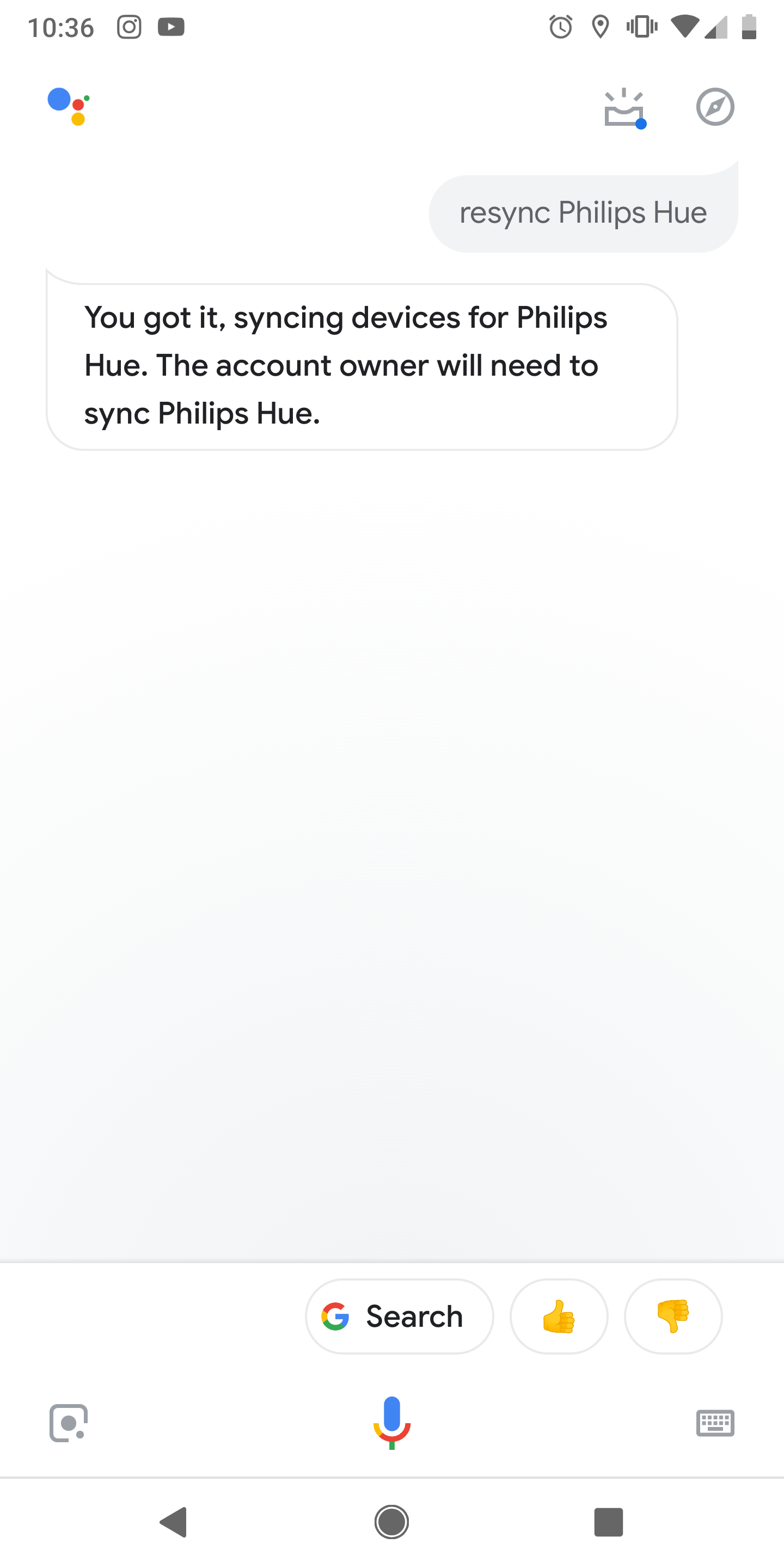Tap the Google Assistant logo
This screenshot has width=784, height=1568.
(x=69, y=107)
